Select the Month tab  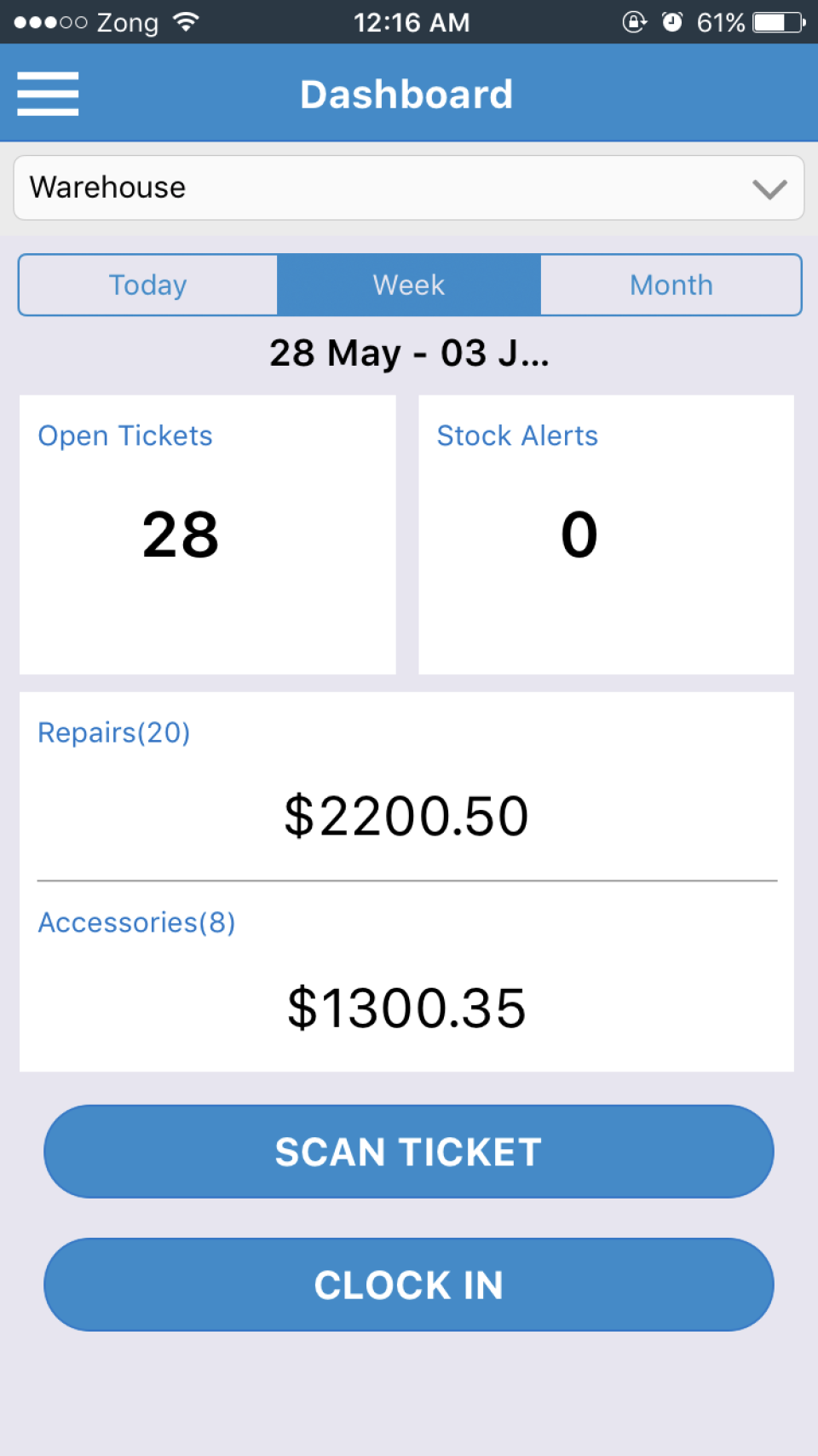pyautogui.click(x=671, y=285)
